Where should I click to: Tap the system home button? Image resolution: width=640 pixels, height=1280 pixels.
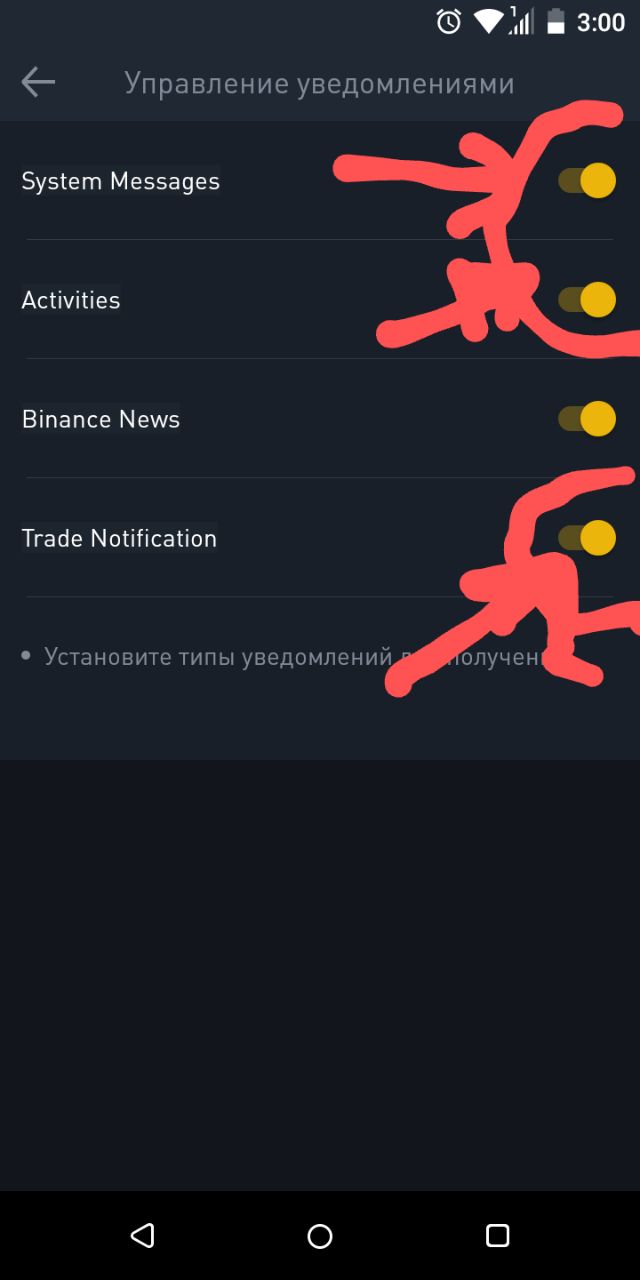tap(320, 1236)
